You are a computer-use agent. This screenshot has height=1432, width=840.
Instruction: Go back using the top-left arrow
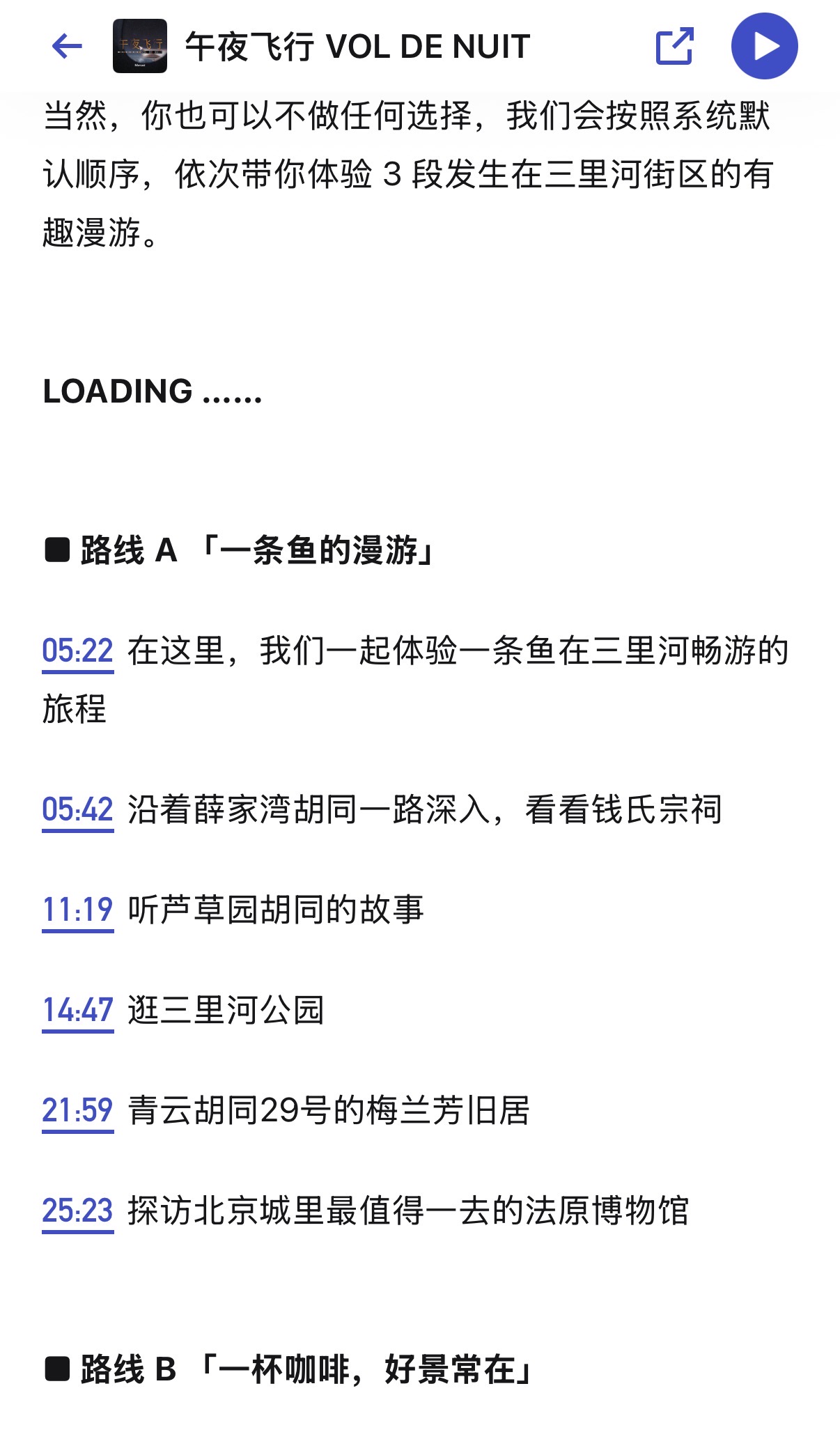67,47
